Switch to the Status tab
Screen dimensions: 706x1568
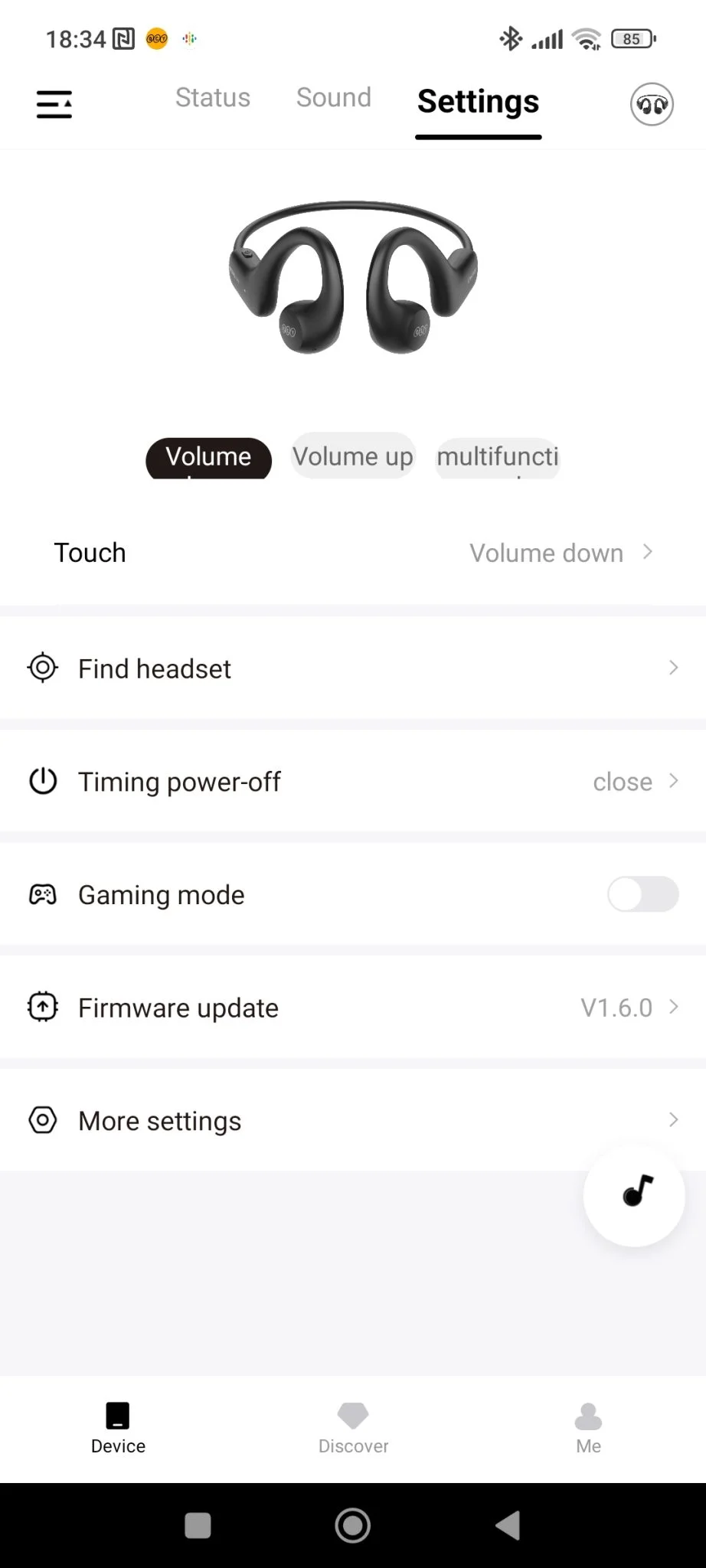click(x=213, y=98)
